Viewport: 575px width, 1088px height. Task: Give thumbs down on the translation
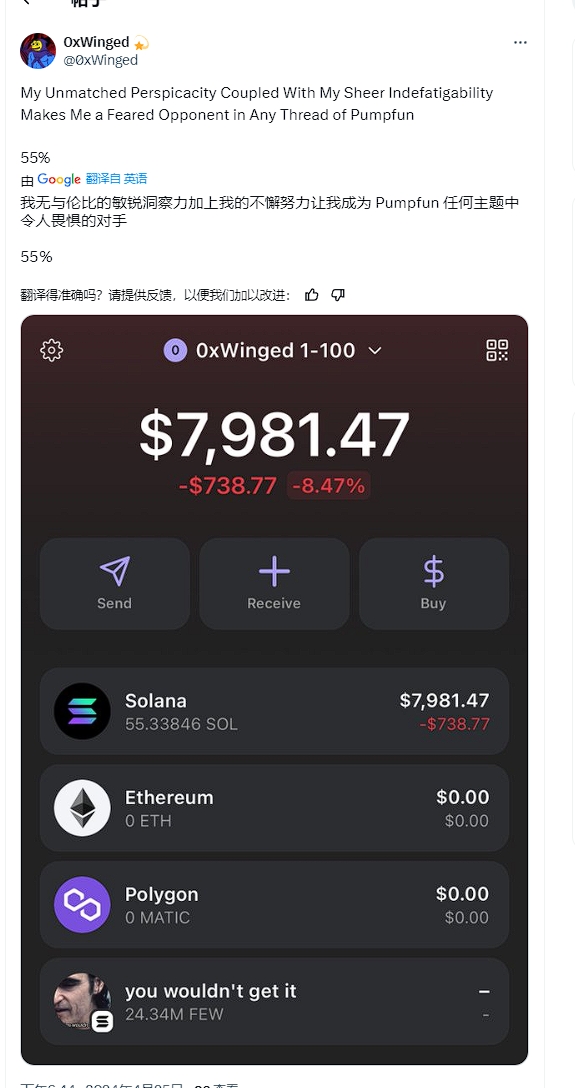[338, 295]
